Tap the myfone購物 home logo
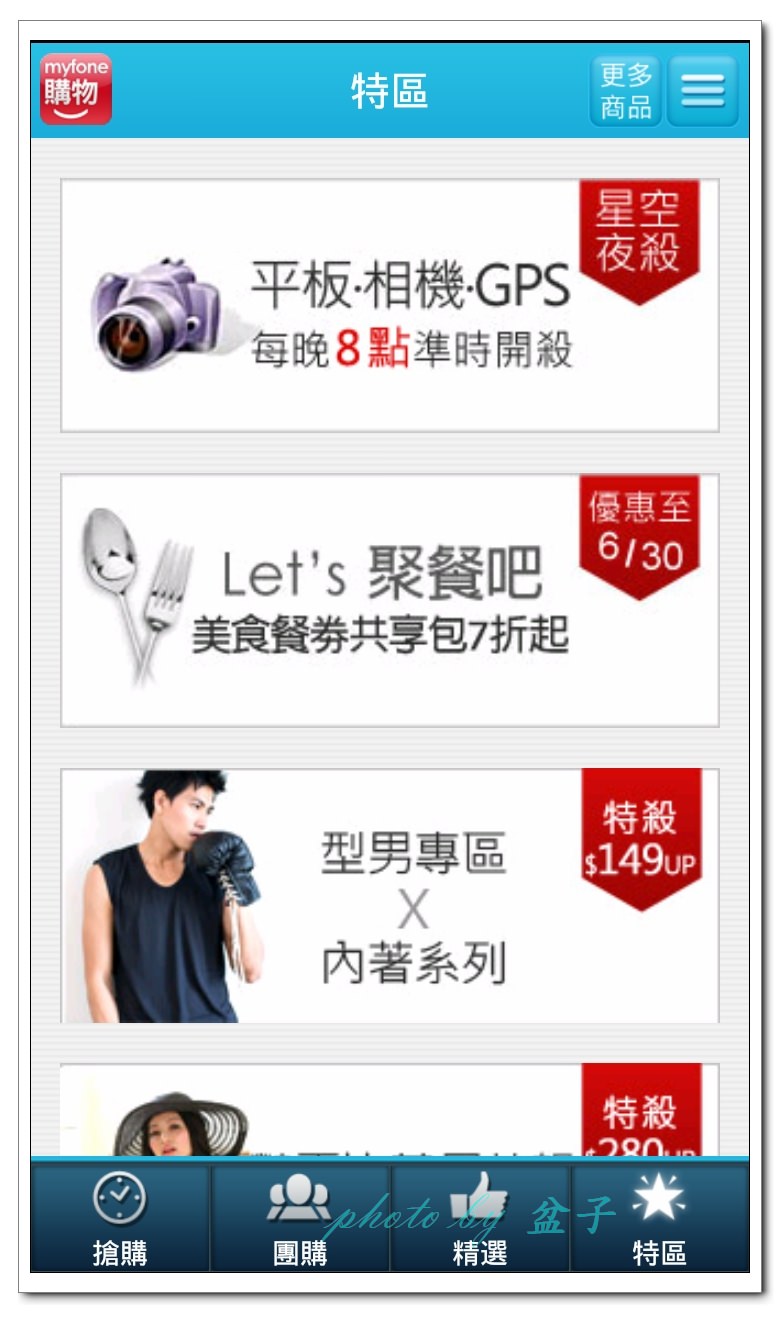Image resolution: width=780 pixels, height=1333 pixels. pyautogui.click(x=76, y=89)
